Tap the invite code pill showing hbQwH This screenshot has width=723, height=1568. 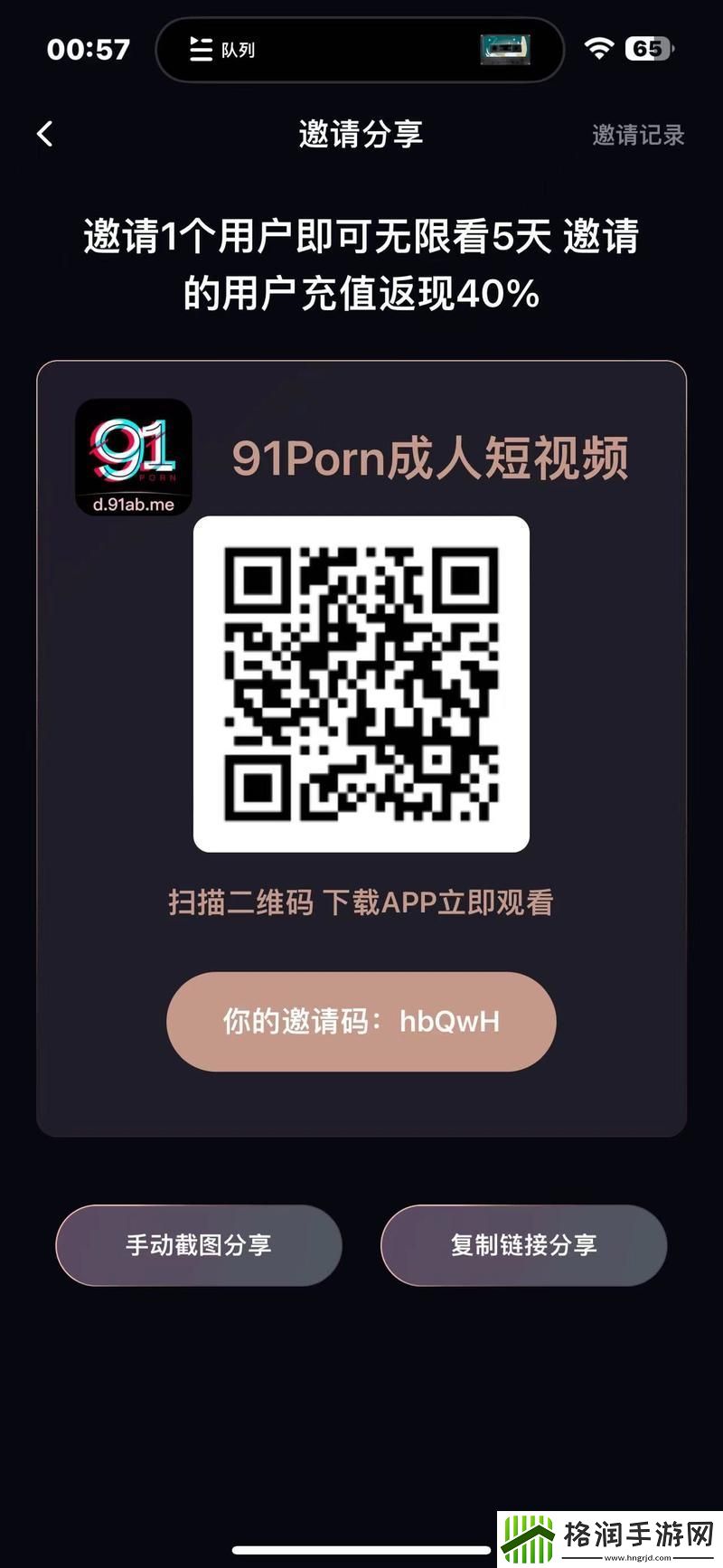pos(361,1021)
